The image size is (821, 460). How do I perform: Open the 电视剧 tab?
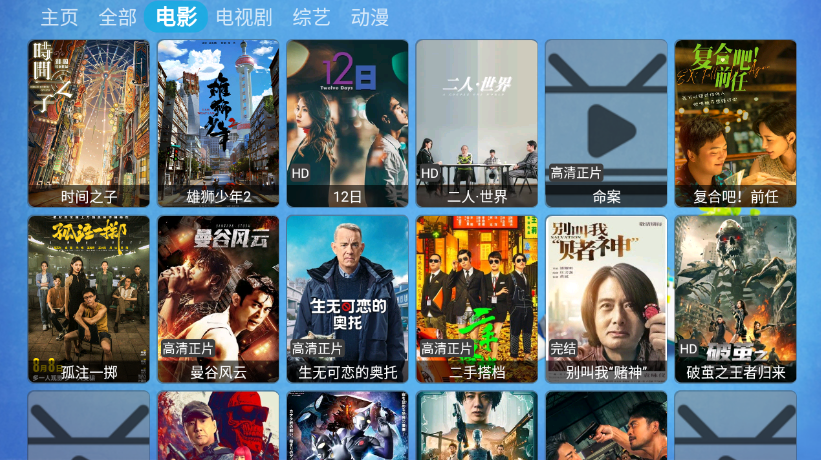(x=244, y=18)
